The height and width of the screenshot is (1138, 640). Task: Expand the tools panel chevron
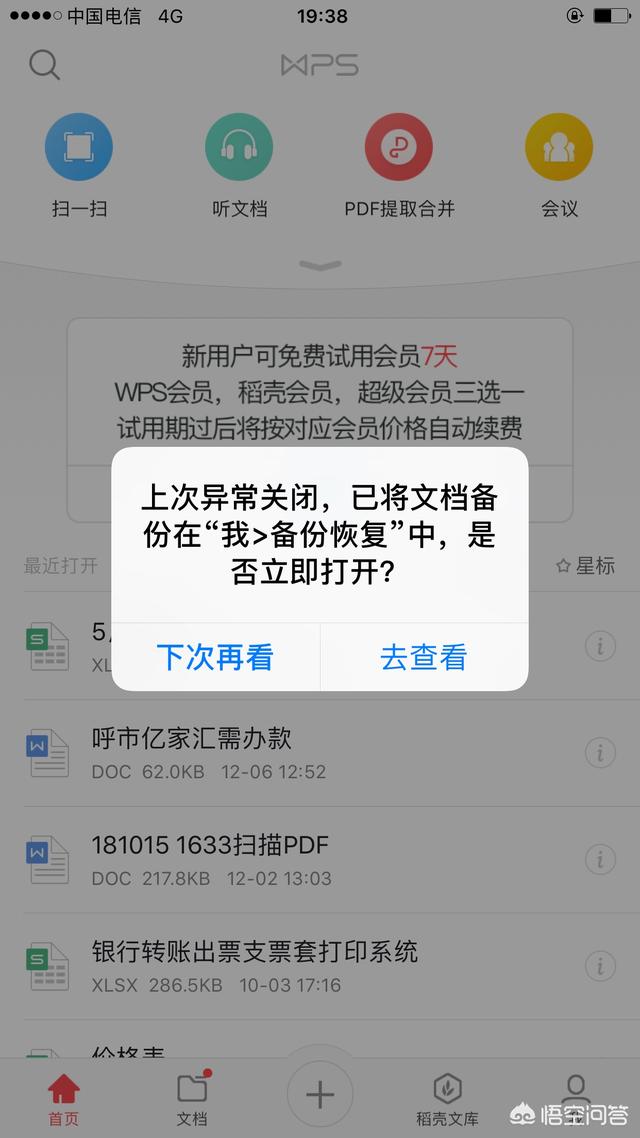(x=320, y=266)
